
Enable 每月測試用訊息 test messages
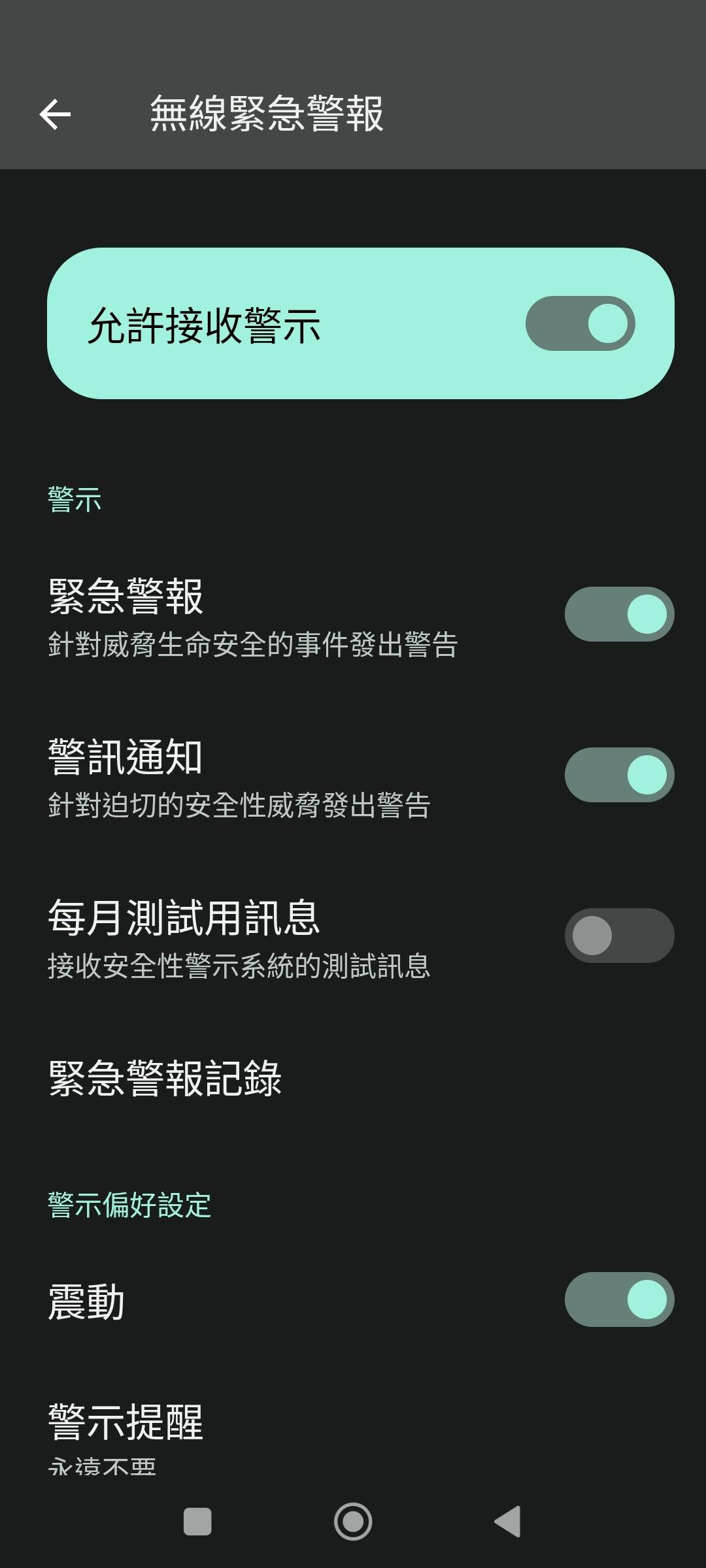[x=619, y=936]
